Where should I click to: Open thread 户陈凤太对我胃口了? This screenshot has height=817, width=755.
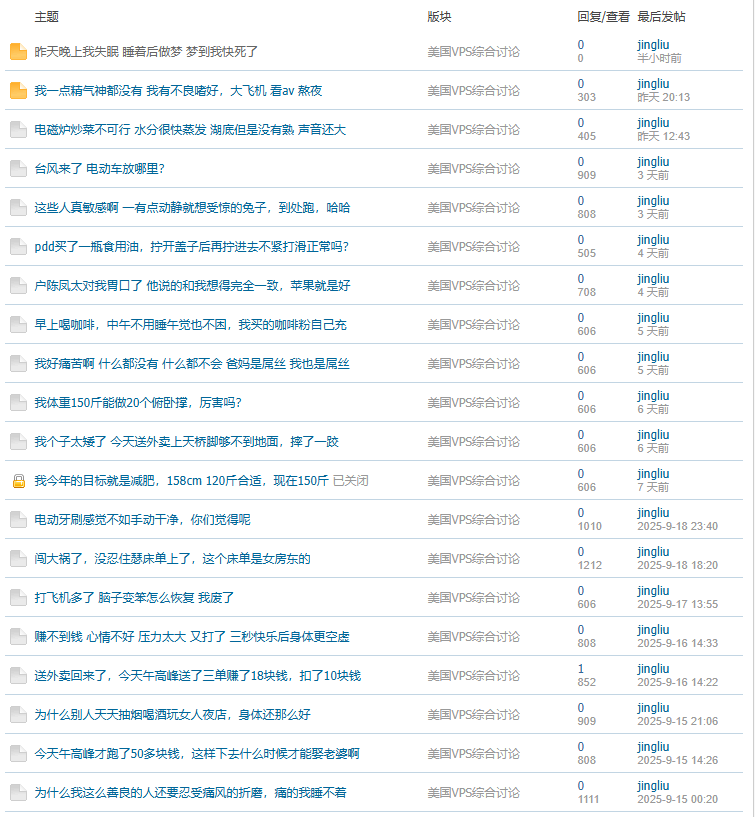coord(192,286)
